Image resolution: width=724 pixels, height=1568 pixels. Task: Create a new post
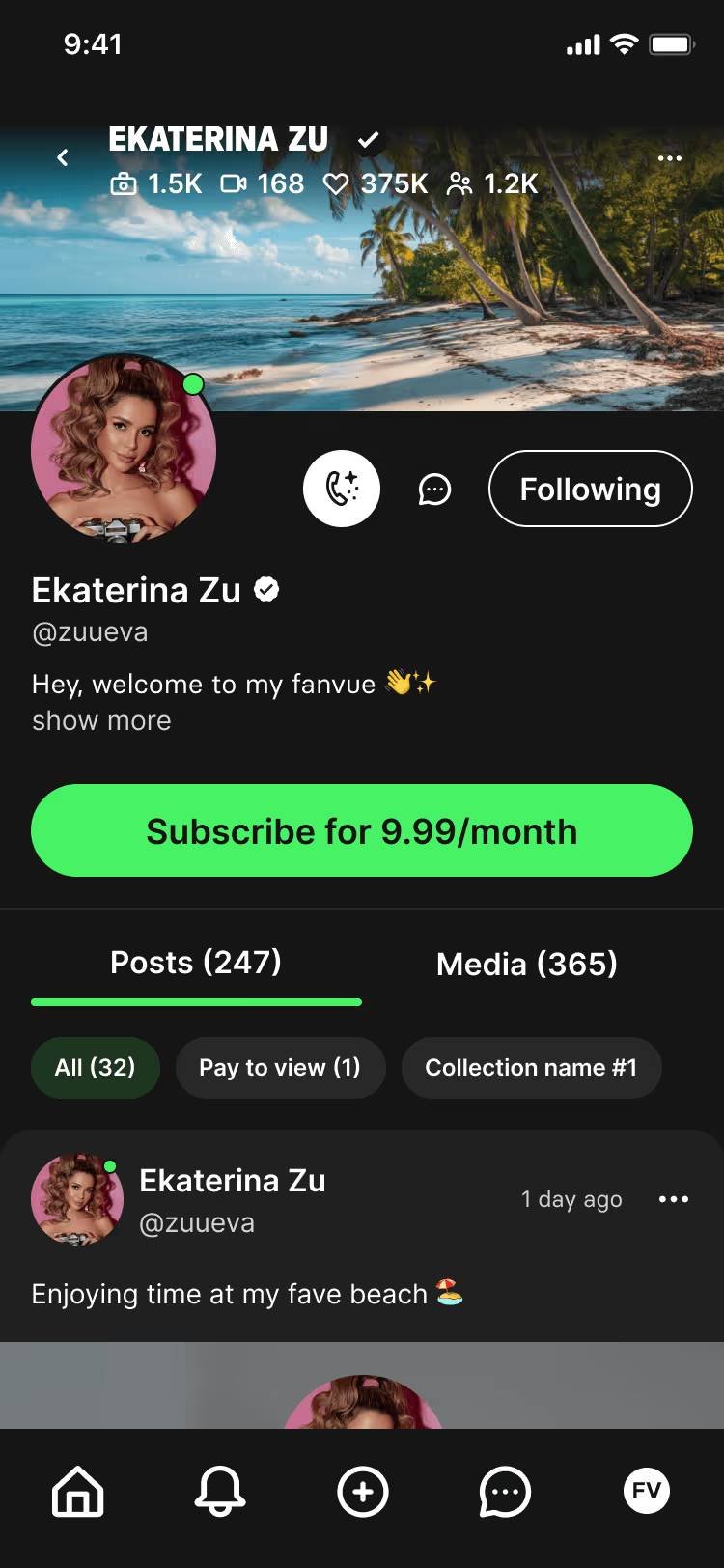tap(363, 1492)
